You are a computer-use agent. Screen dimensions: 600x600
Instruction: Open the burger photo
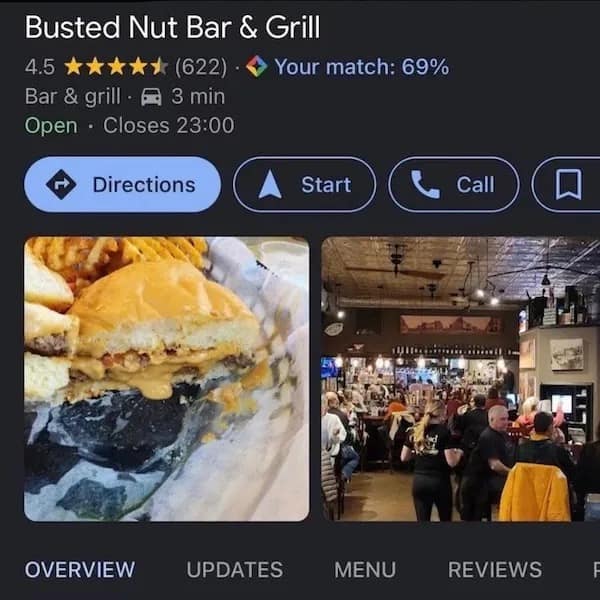(x=166, y=378)
